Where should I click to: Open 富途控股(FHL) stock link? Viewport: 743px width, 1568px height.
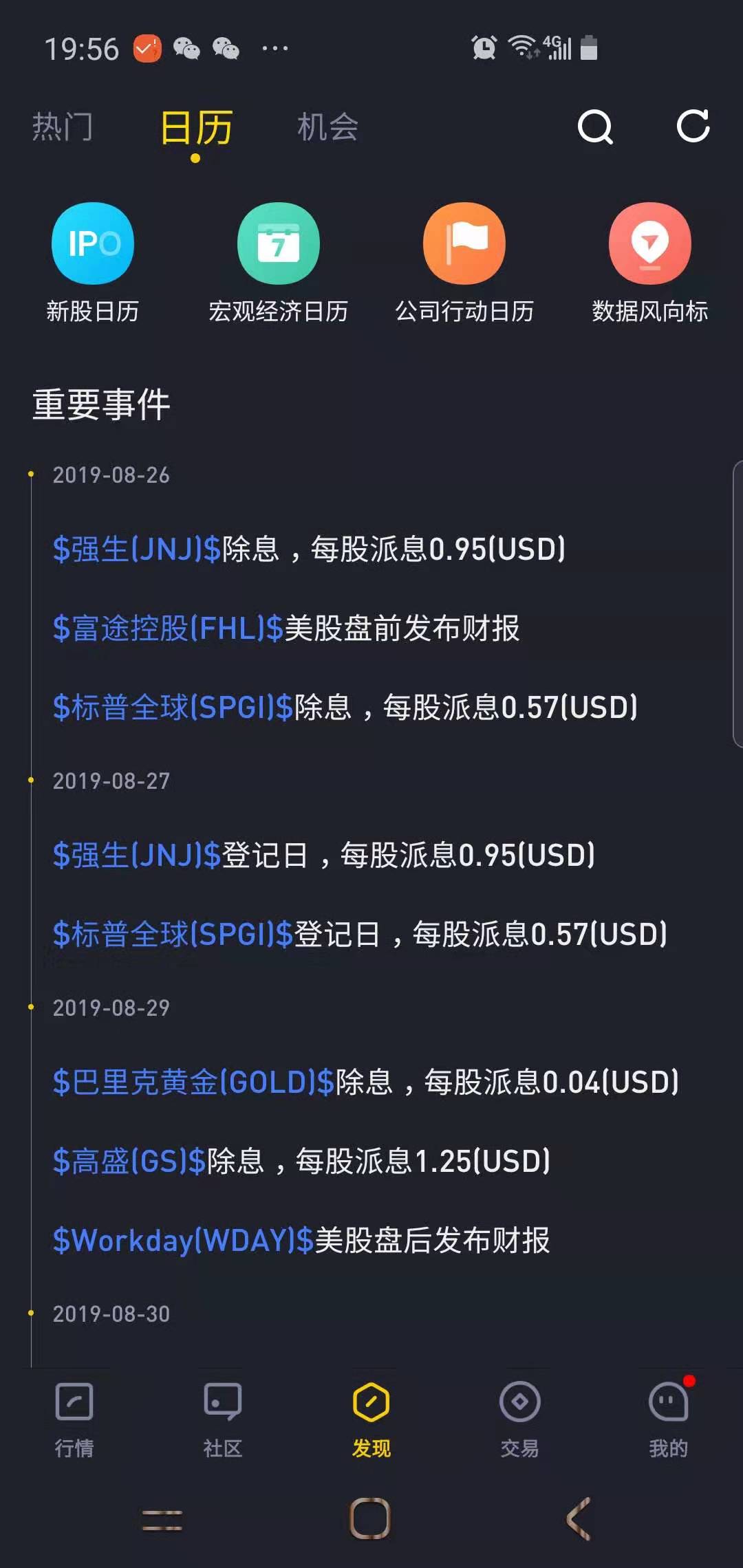[x=168, y=628]
